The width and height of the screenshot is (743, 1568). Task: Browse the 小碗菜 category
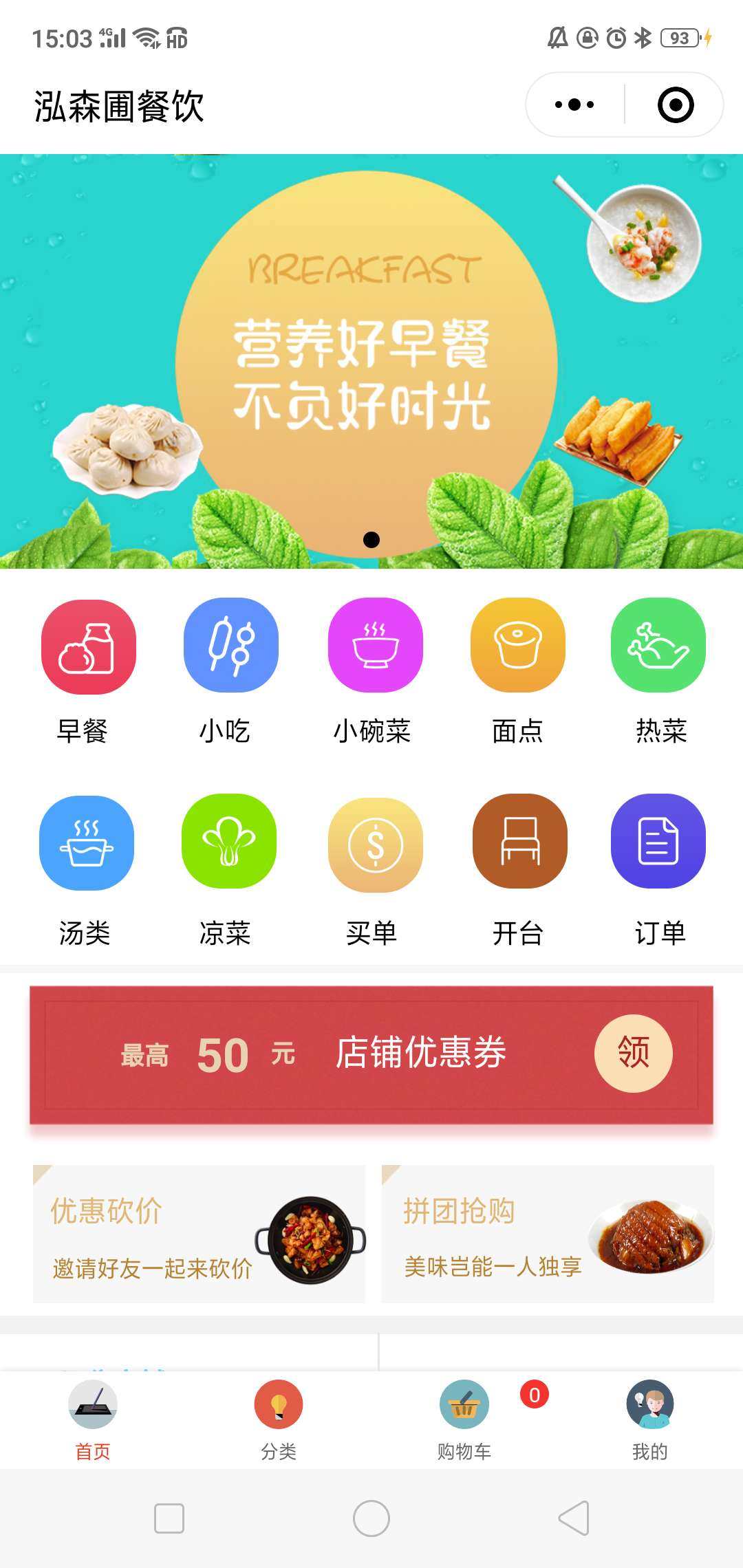coord(375,646)
